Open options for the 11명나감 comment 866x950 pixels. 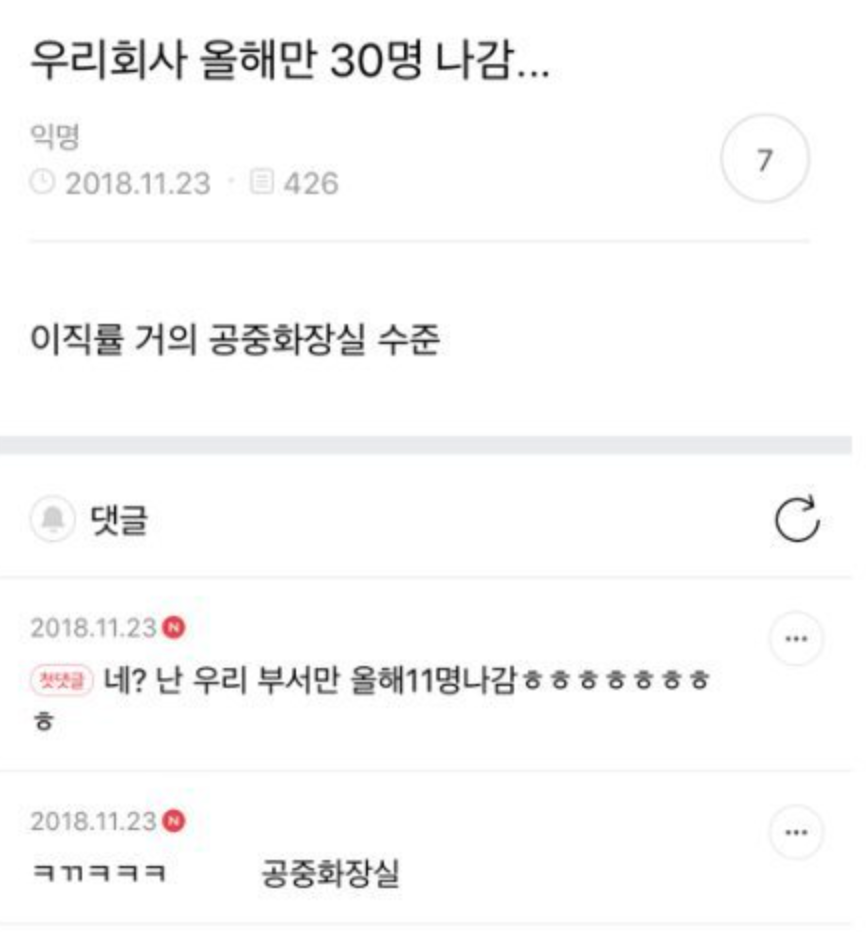tap(796, 638)
